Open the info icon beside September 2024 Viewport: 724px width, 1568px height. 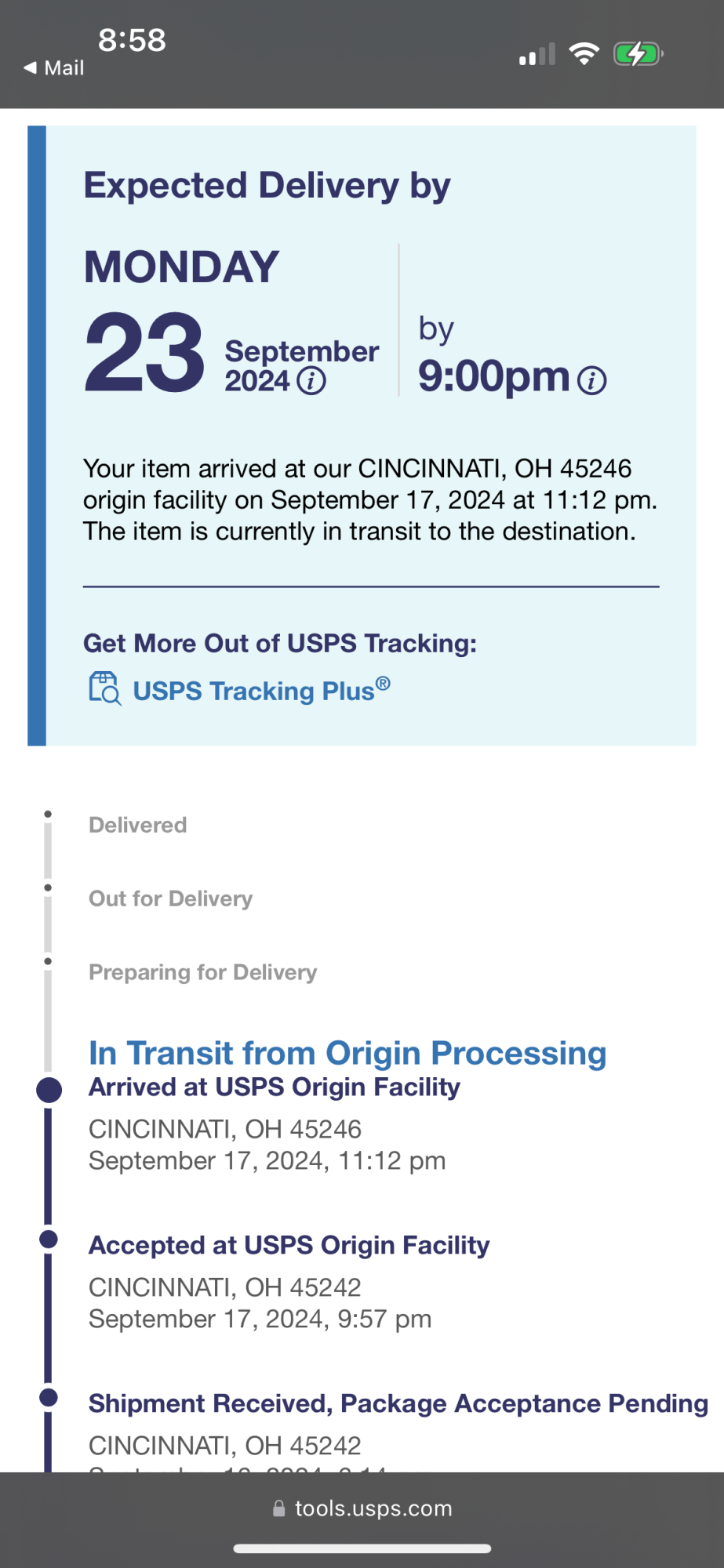click(311, 381)
